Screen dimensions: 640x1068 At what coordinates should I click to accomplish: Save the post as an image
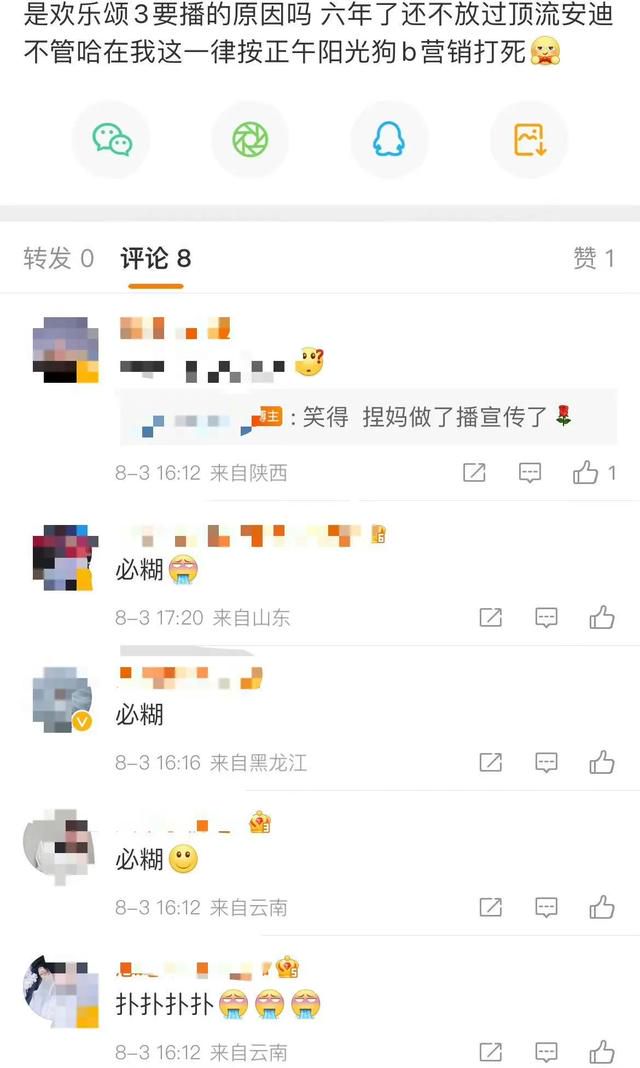(529, 140)
